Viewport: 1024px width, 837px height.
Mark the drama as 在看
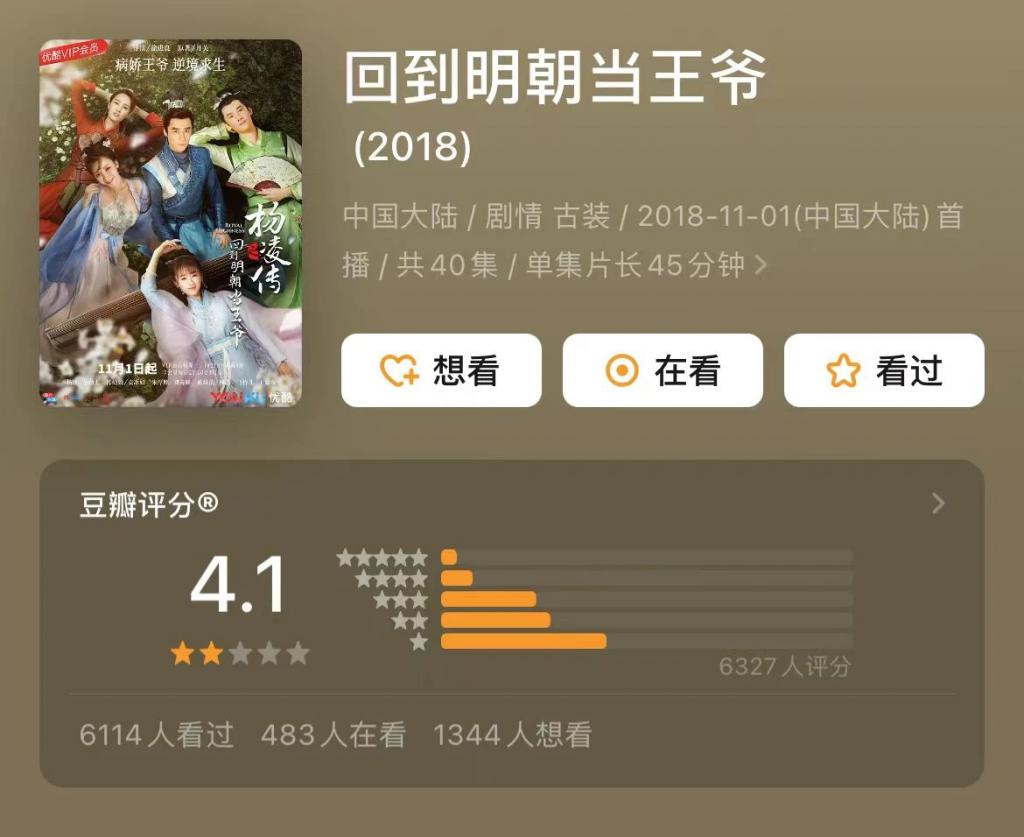point(662,371)
